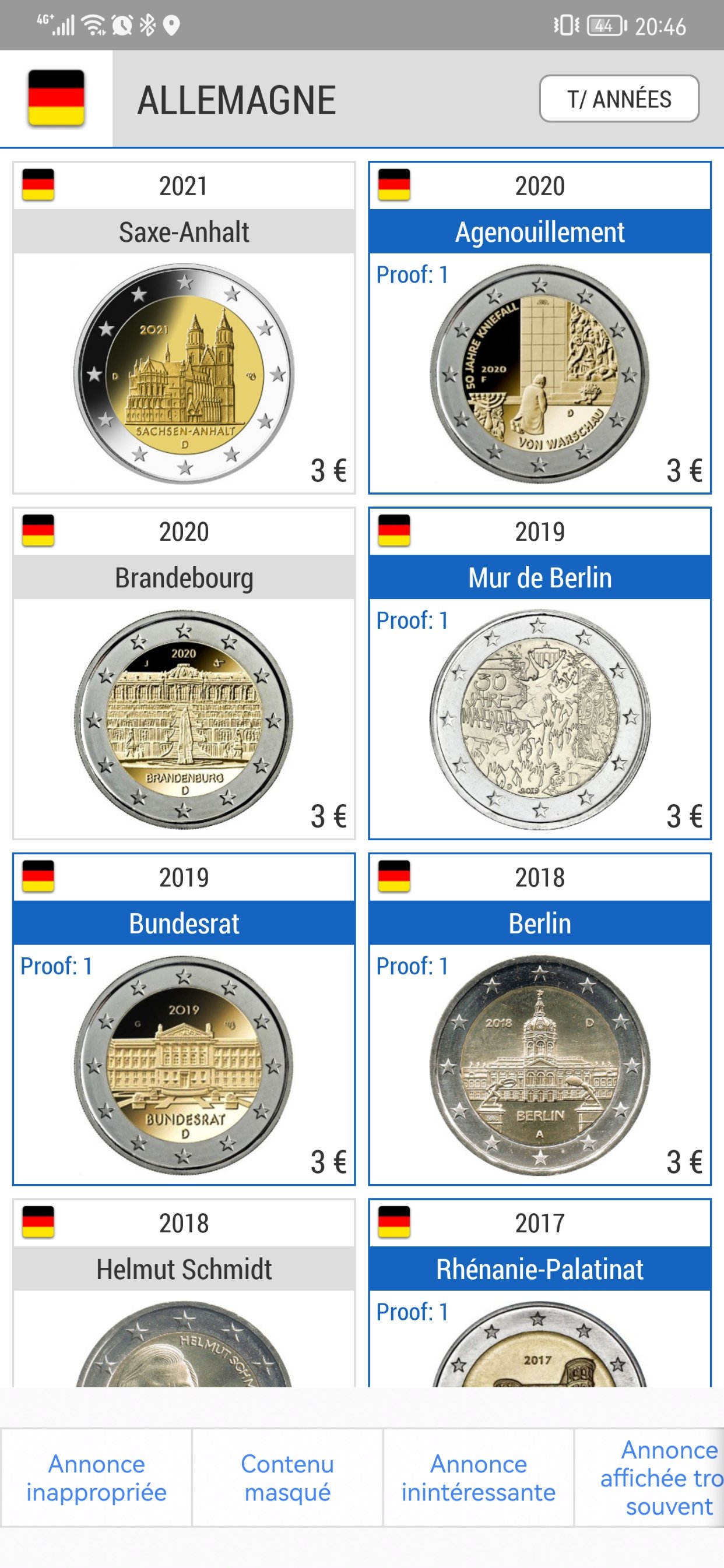Choose Contenu masqué ad feedback

[287, 1477]
